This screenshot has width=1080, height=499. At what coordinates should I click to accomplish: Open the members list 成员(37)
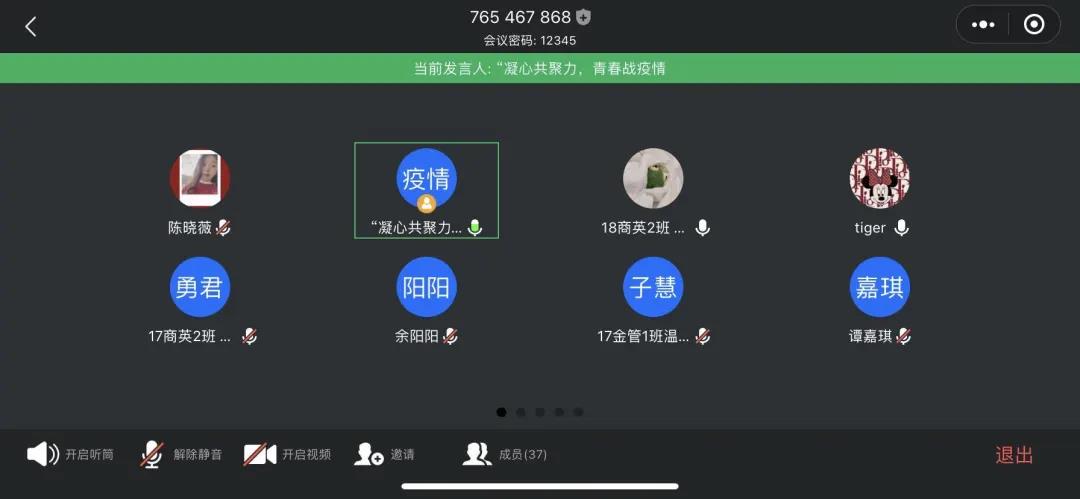pyautogui.click(x=505, y=455)
